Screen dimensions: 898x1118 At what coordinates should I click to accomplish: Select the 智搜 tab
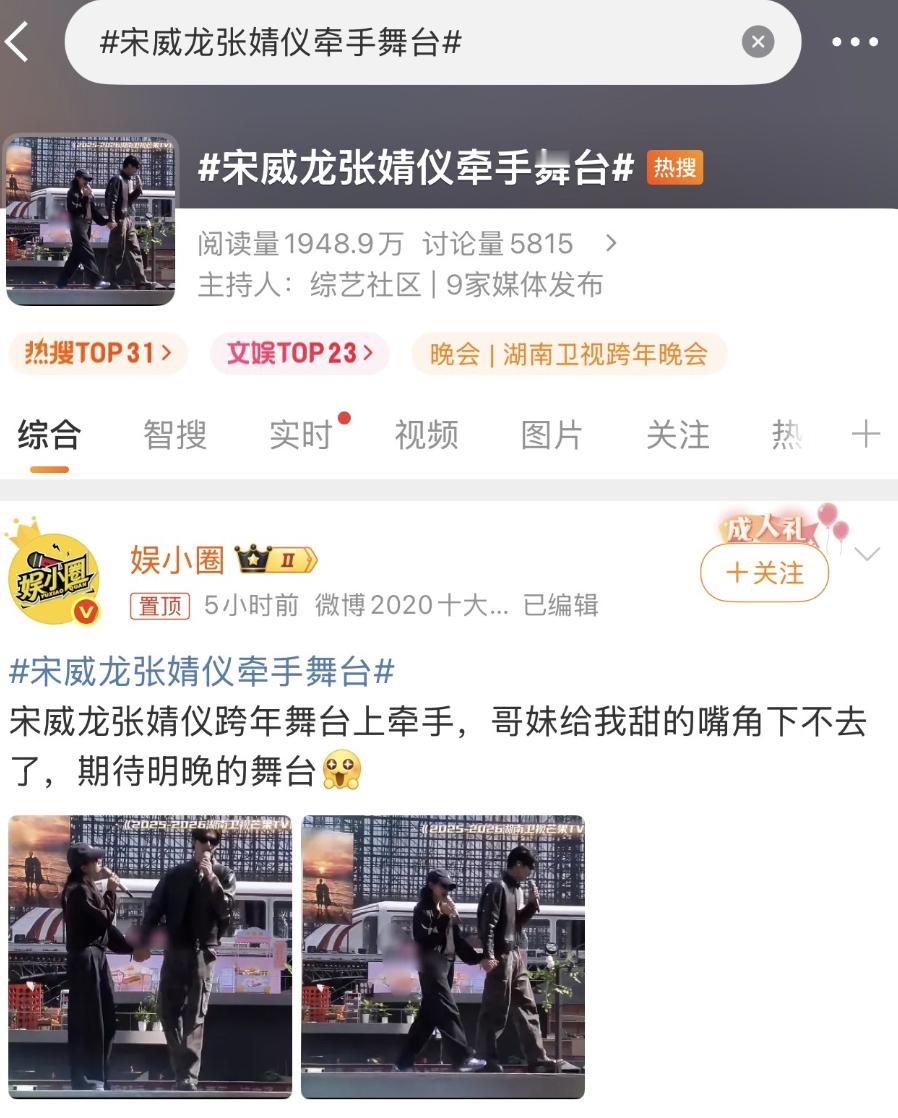click(x=176, y=434)
